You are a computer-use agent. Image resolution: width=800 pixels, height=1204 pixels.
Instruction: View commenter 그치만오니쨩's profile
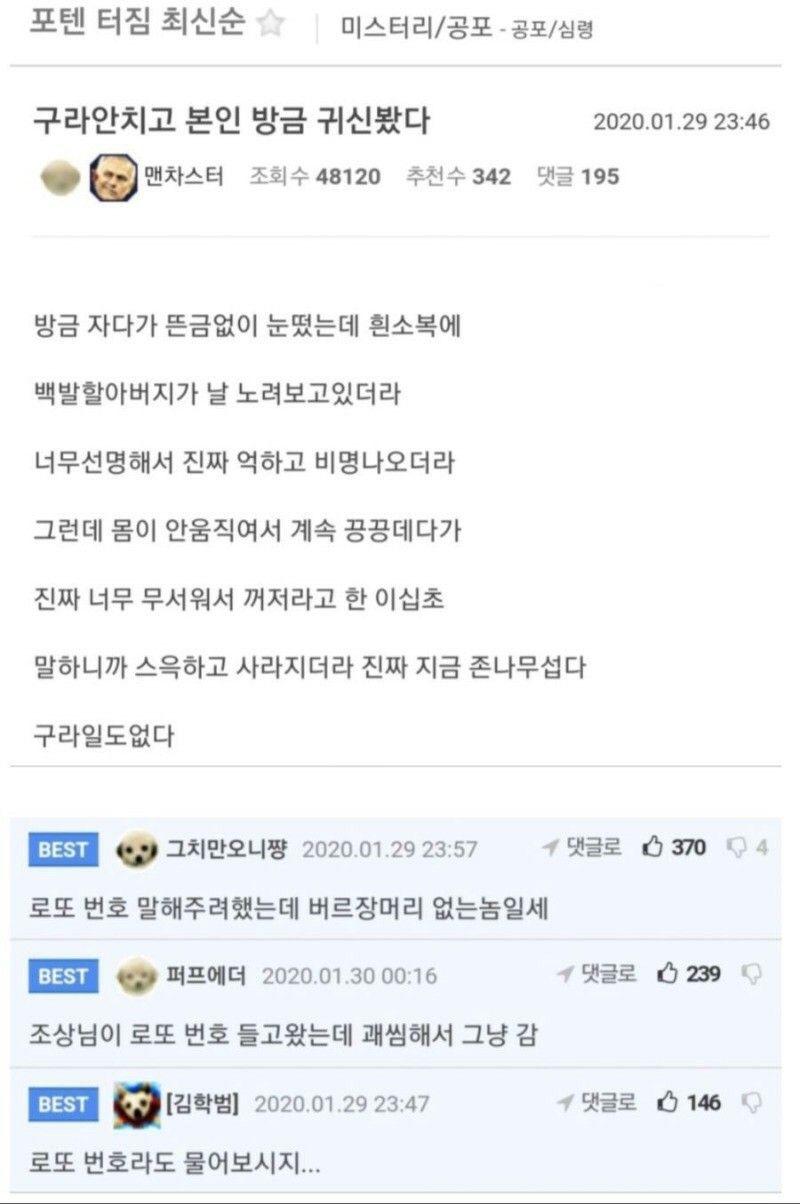pos(226,850)
